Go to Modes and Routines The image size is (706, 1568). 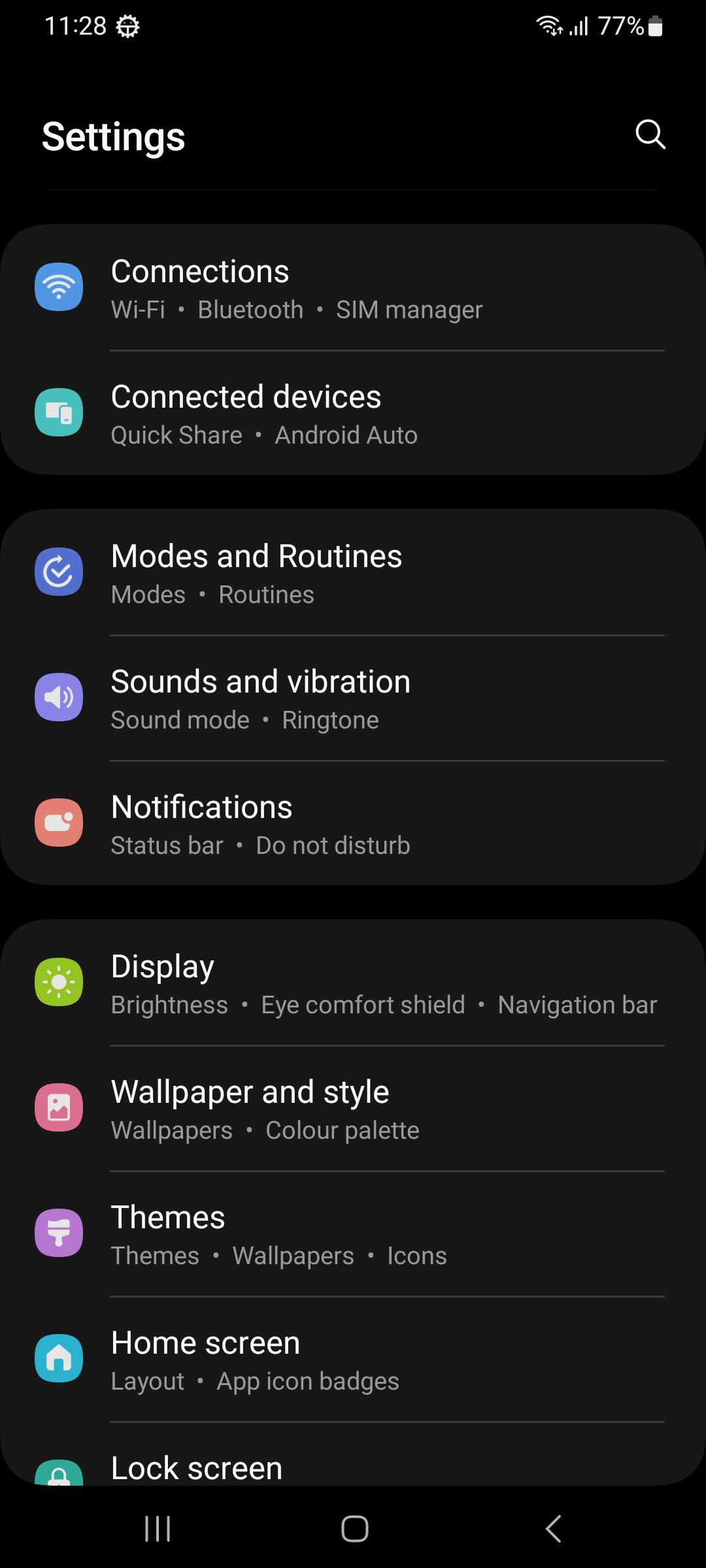point(353,572)
